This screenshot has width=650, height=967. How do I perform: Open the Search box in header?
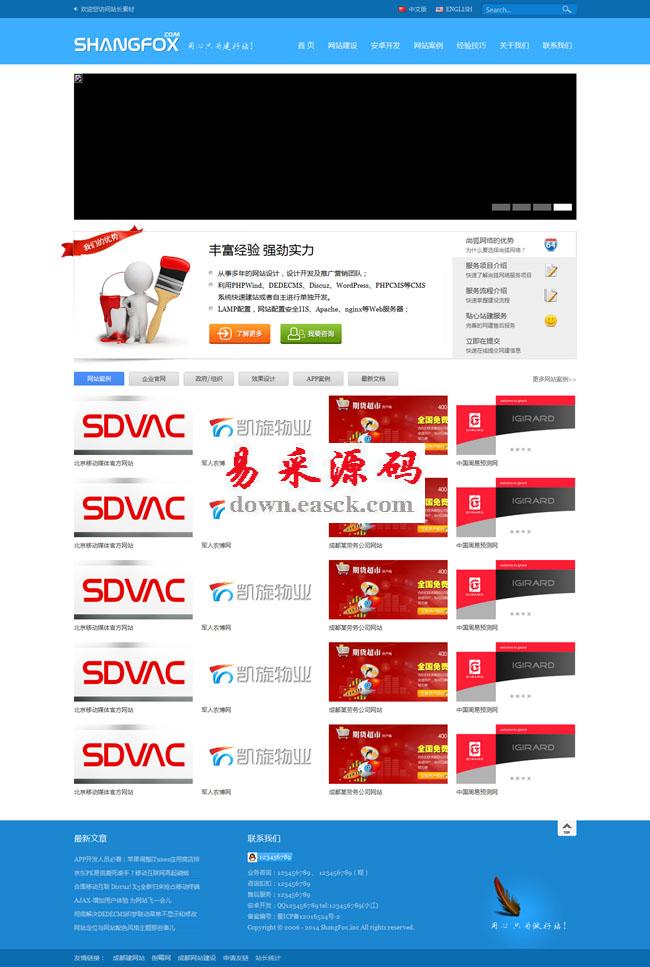(x=520, y=10)
